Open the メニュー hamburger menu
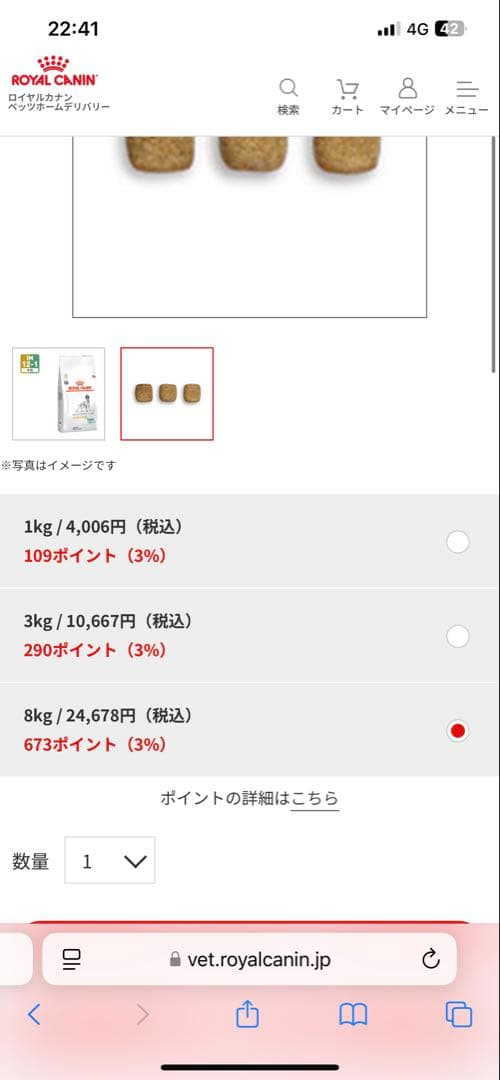The width and height of the screenshot is (500, 1080). 467,97
